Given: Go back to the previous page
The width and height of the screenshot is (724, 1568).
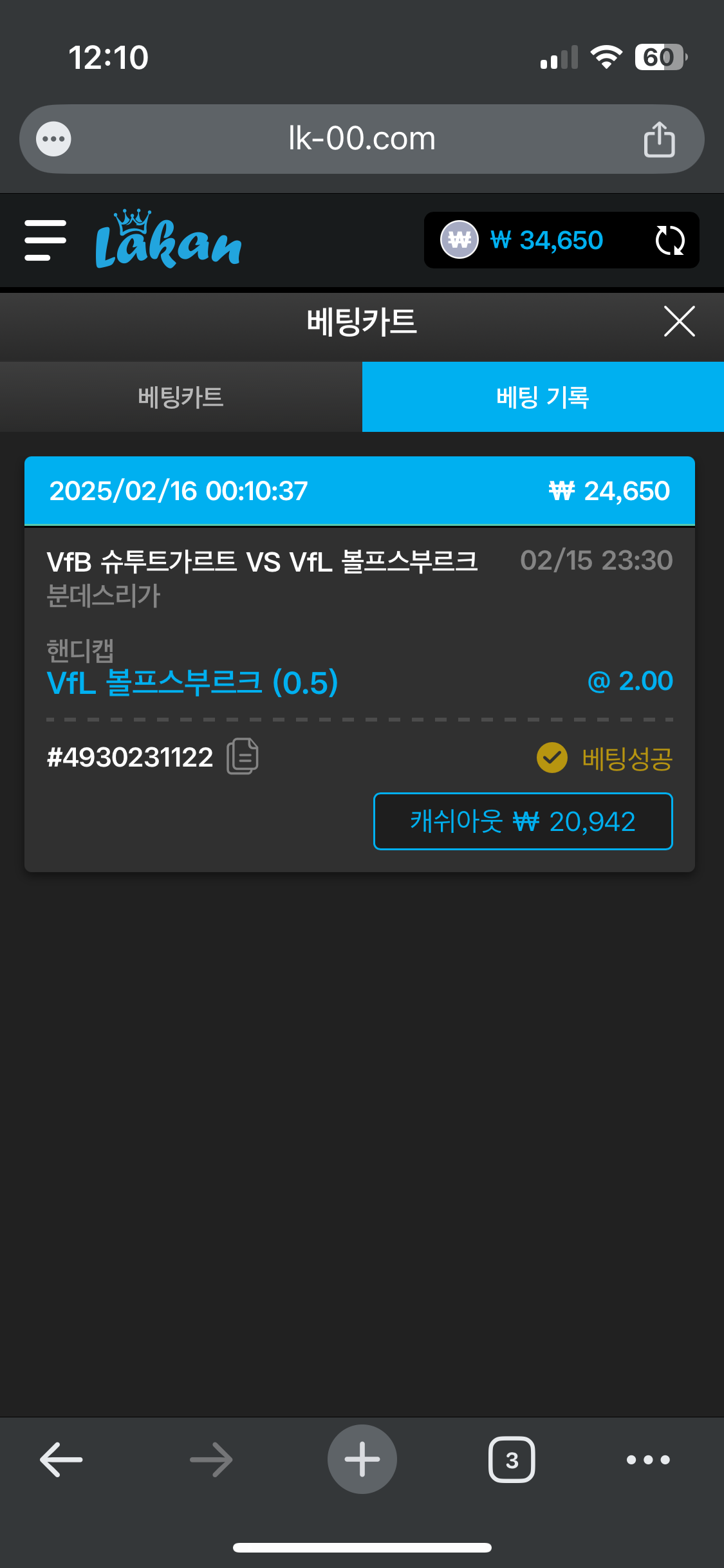Looking at the screenshot, I should [61, 1459].
